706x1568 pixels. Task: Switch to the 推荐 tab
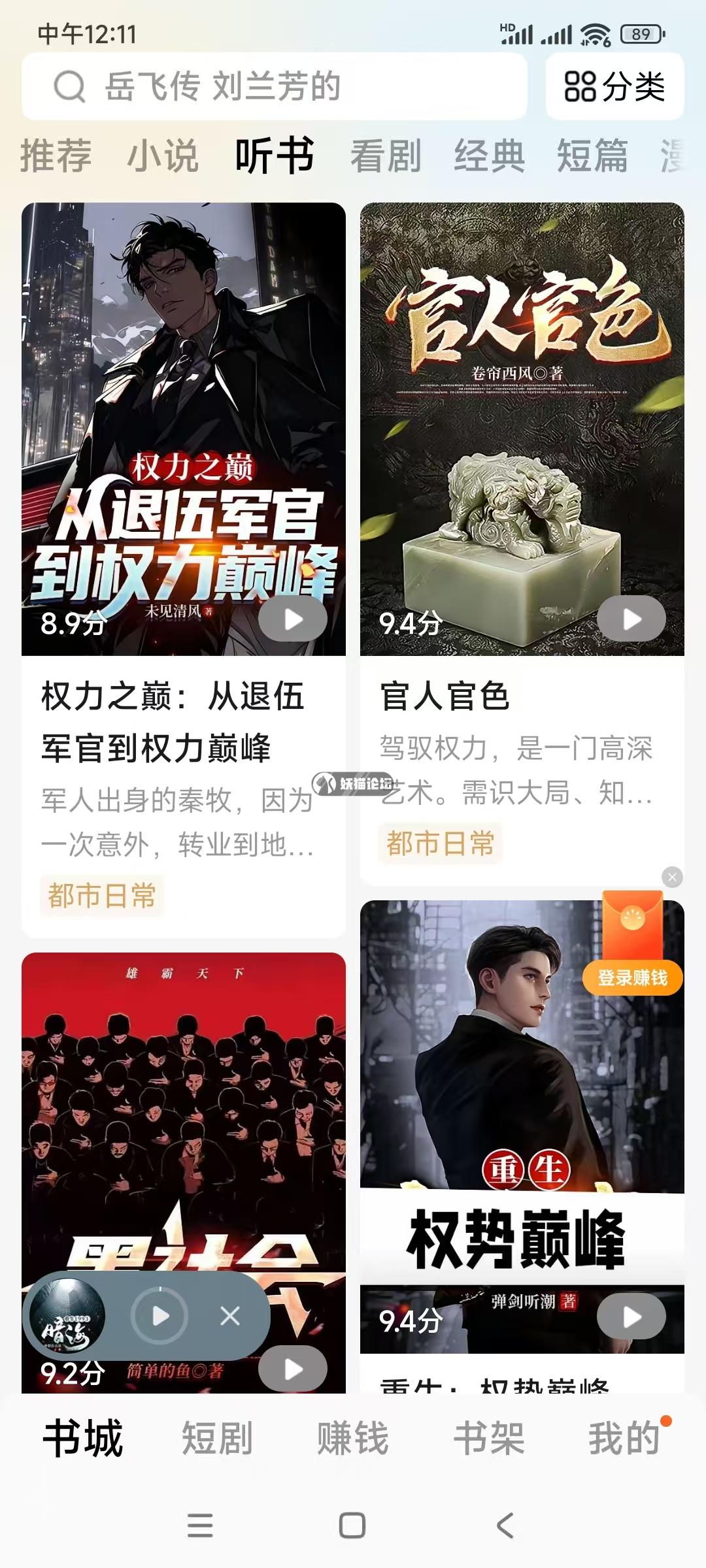pos(56,155)
